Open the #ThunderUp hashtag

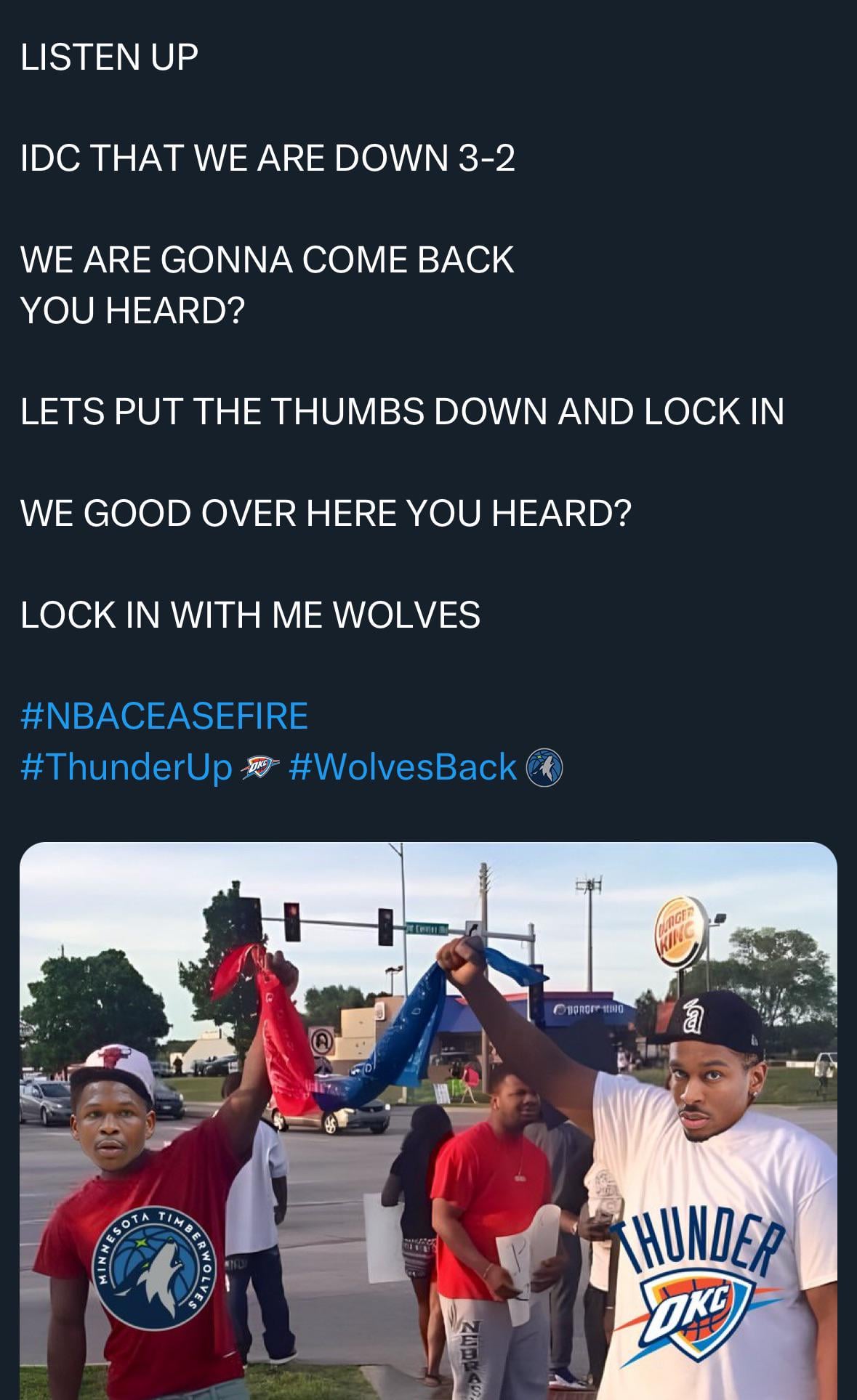click(126, 766)
